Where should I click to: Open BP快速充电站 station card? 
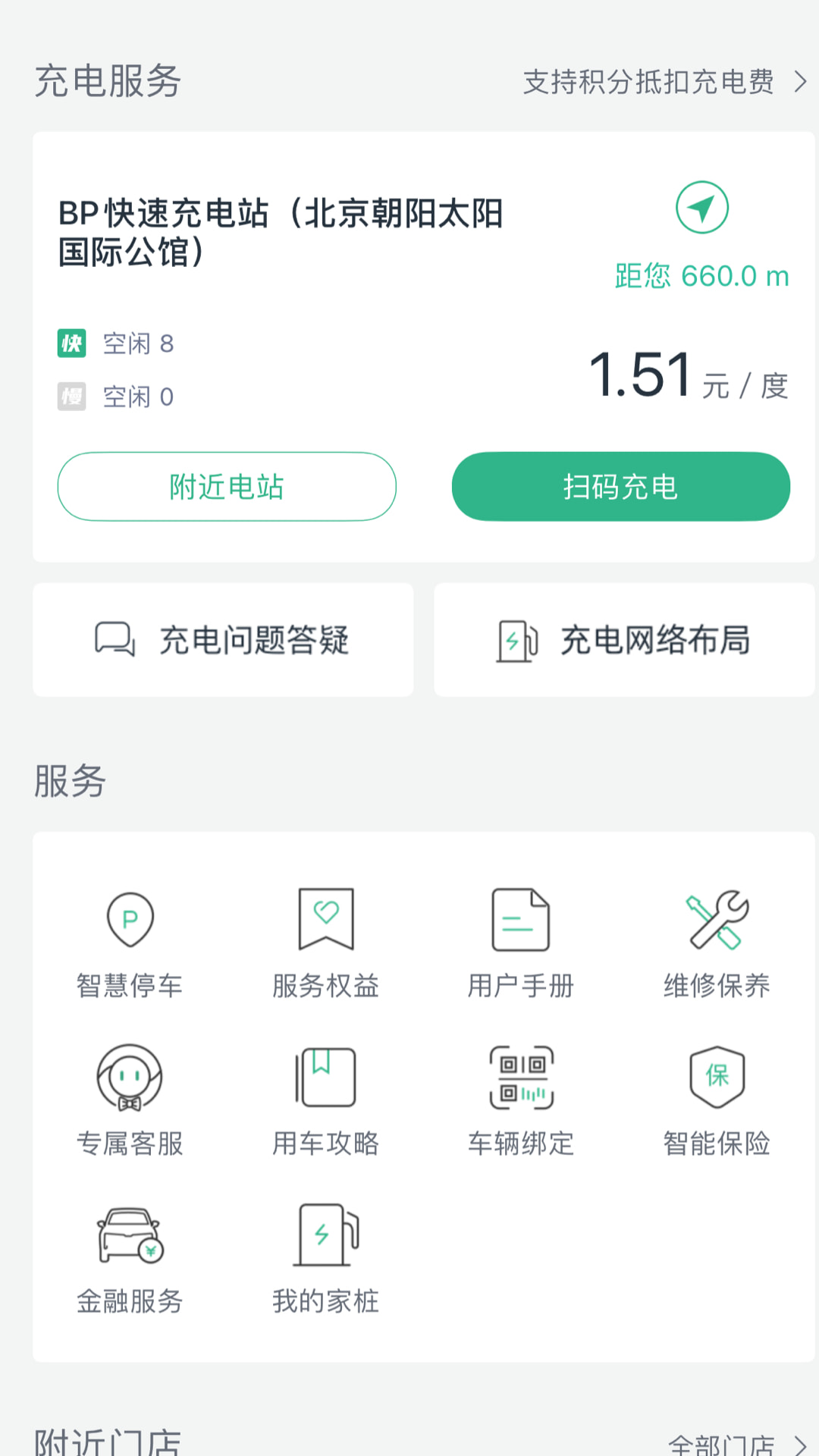tap(281, 233)
